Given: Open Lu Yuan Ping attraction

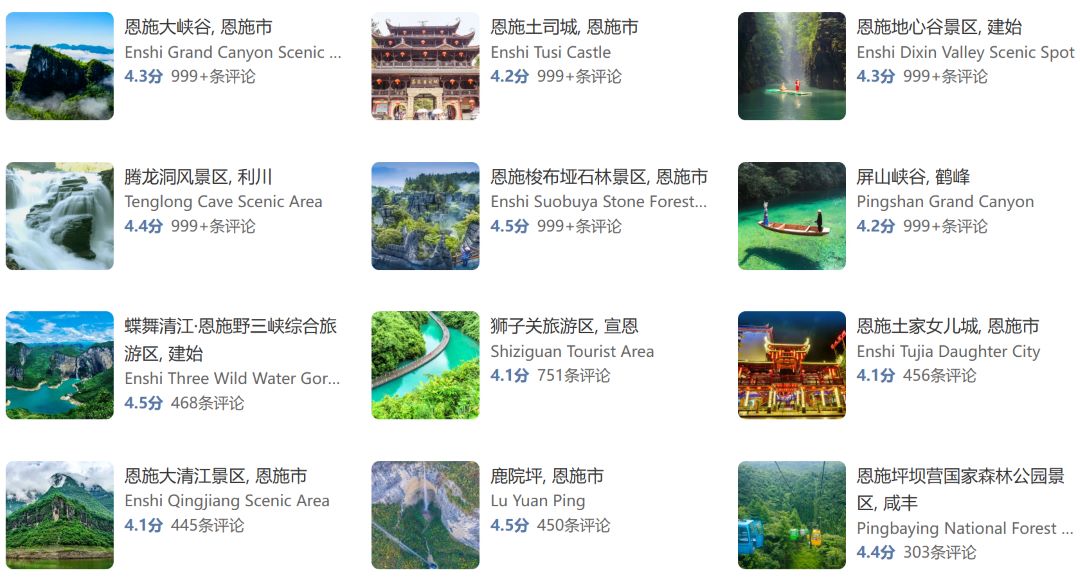Looking at the screenshot, I should (x=538, y=500).
